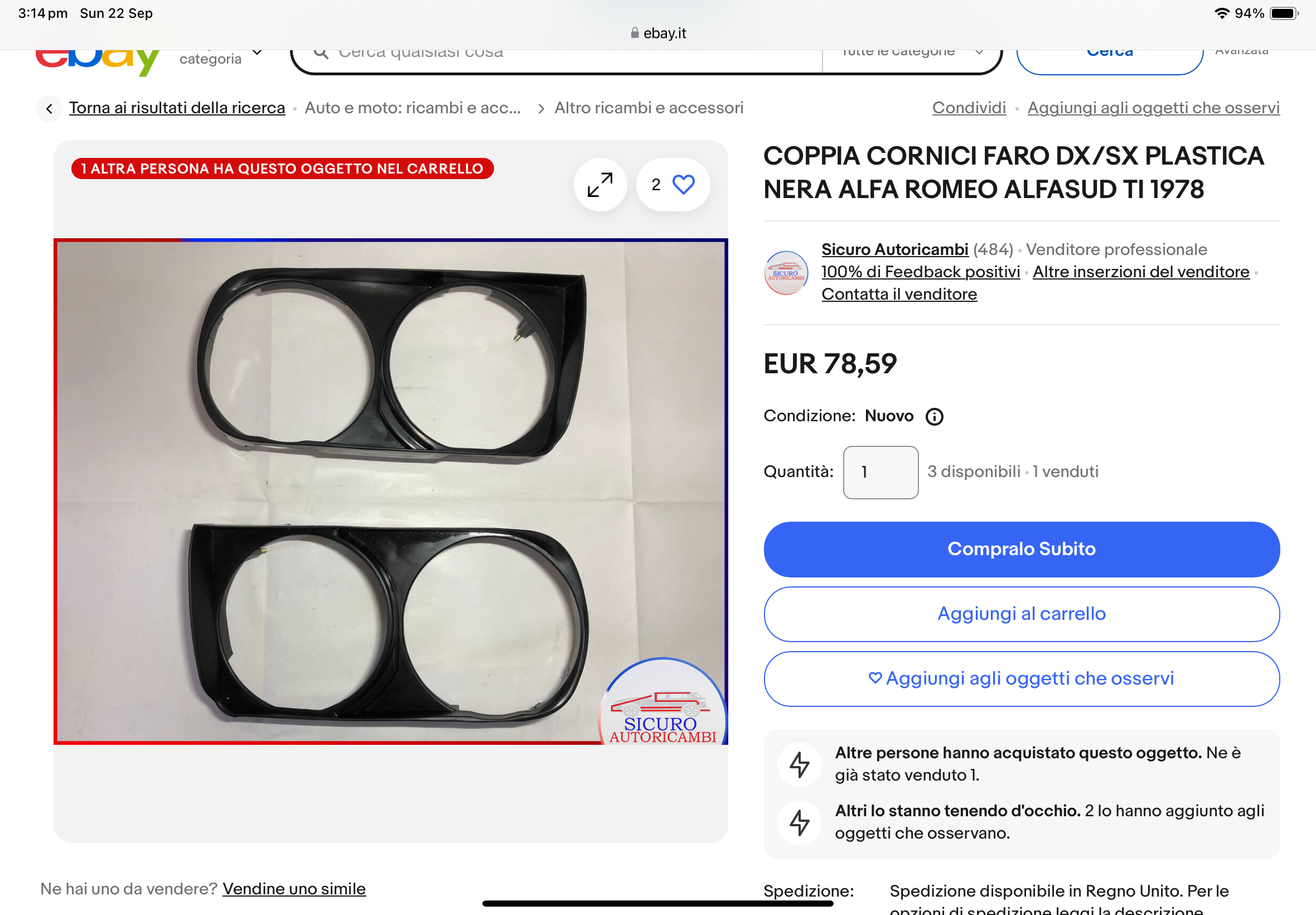1316x915 pixels.
Task: Open Altro ricambi e accessori breadcrumb
Action: click(648, 108)
